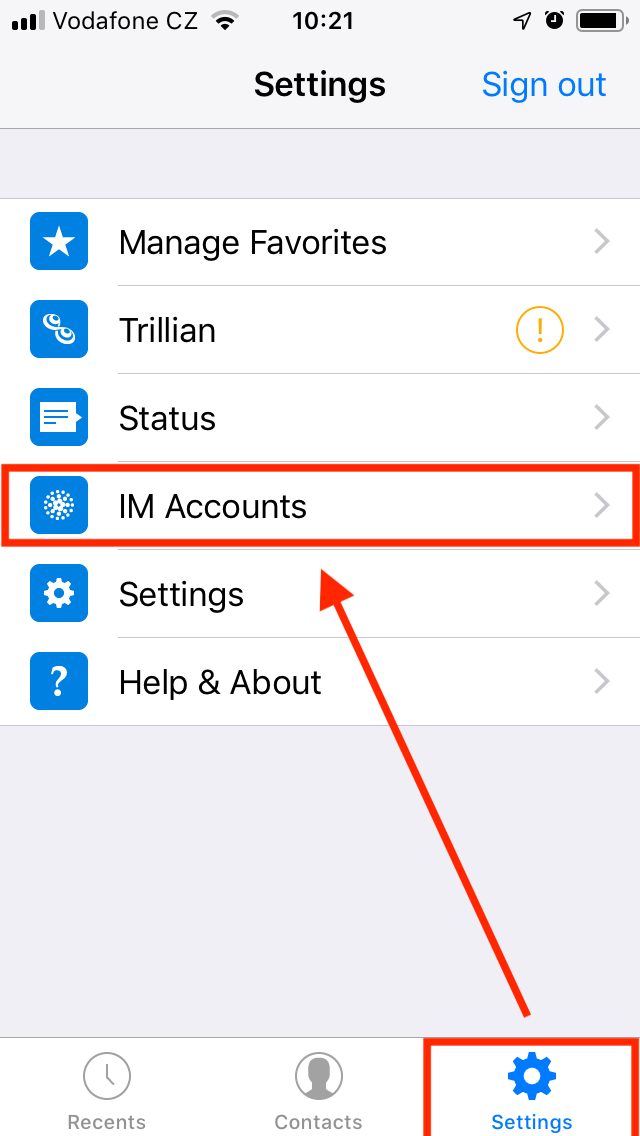The width and height of the screenshot is (640, 1136).
Task: Sign out of the account
Action: coord(544,85)
